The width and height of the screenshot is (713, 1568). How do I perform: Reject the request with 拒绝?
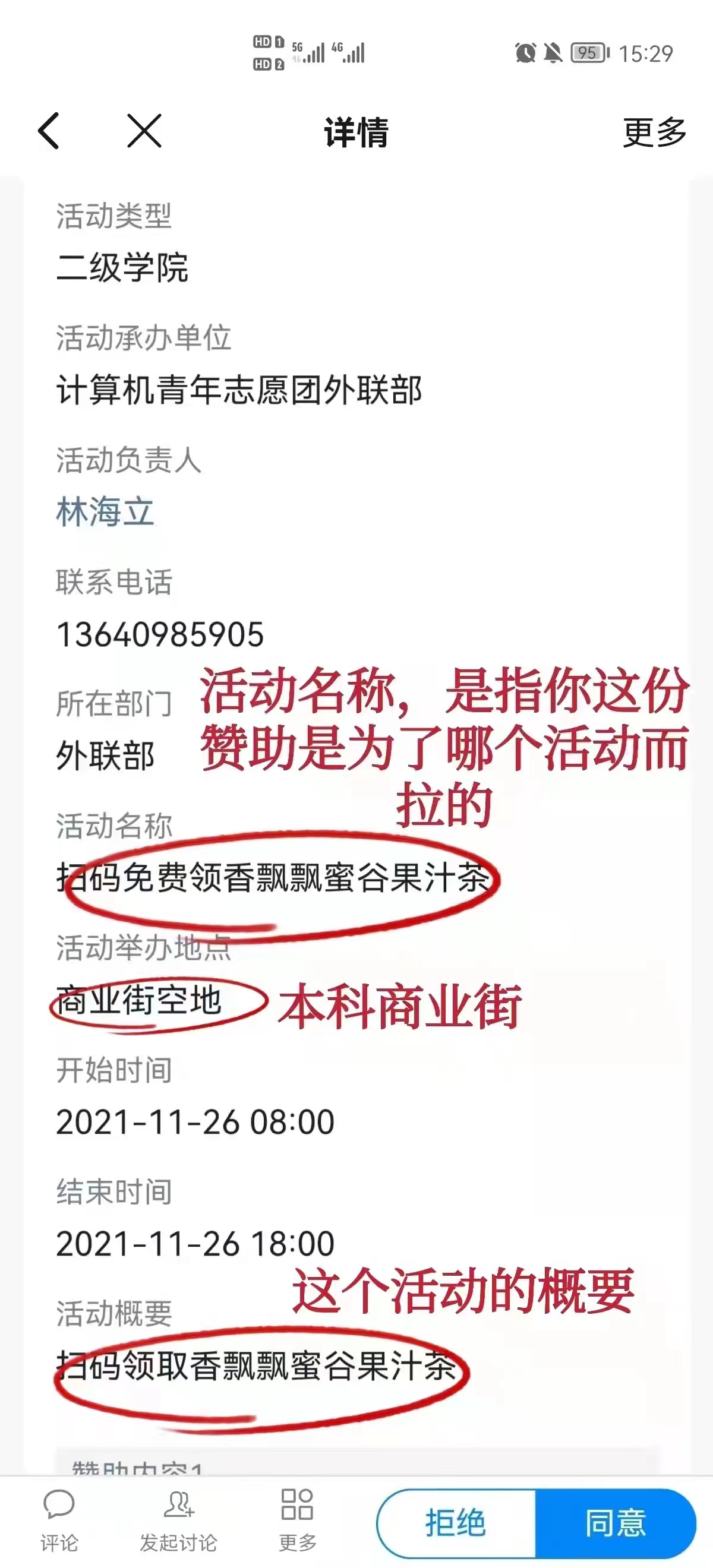[x=456, y=1523]
